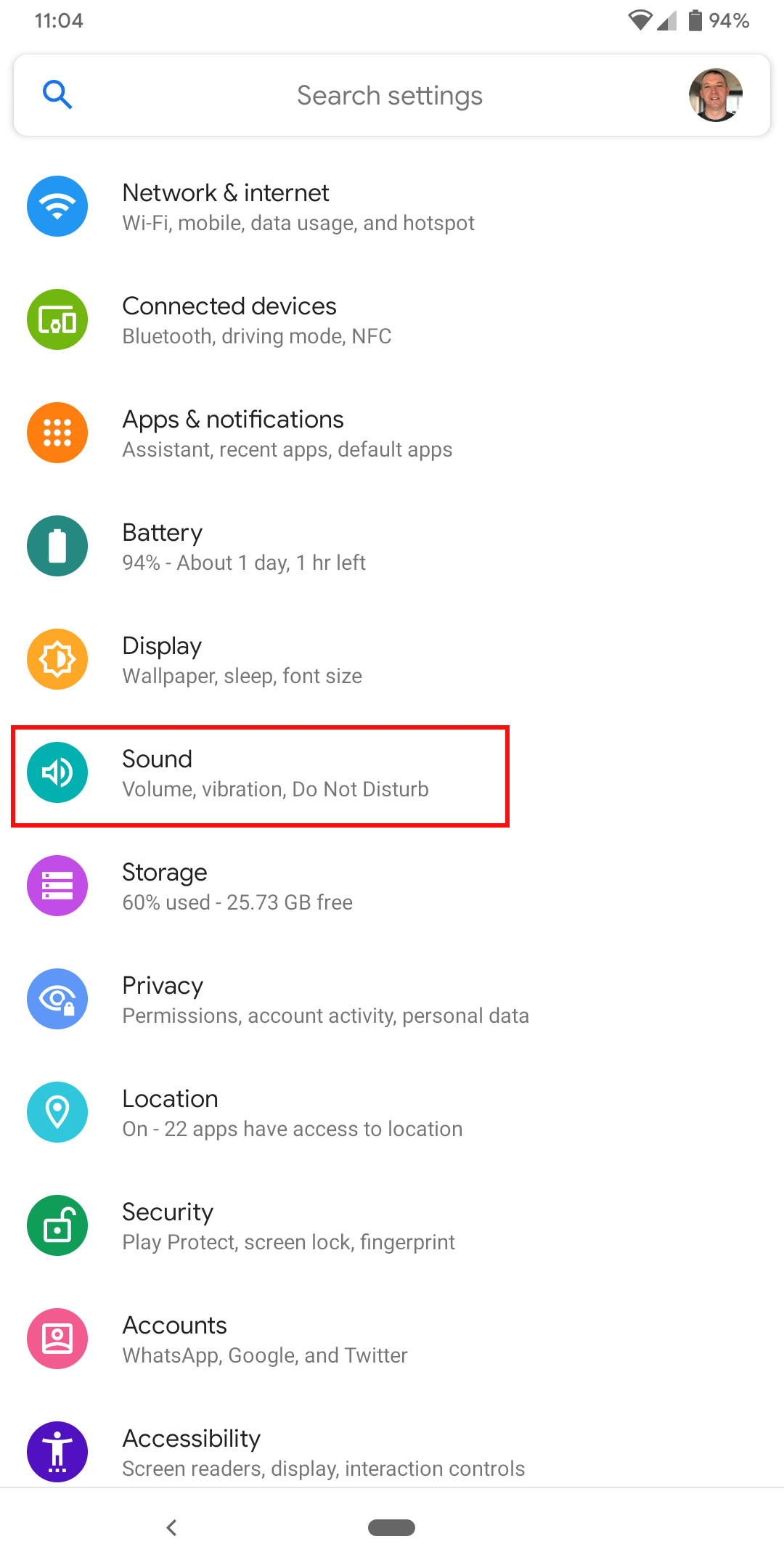Tap the system back arrow
This screenshot has height=1568, width=784.
pos(172,1527)
